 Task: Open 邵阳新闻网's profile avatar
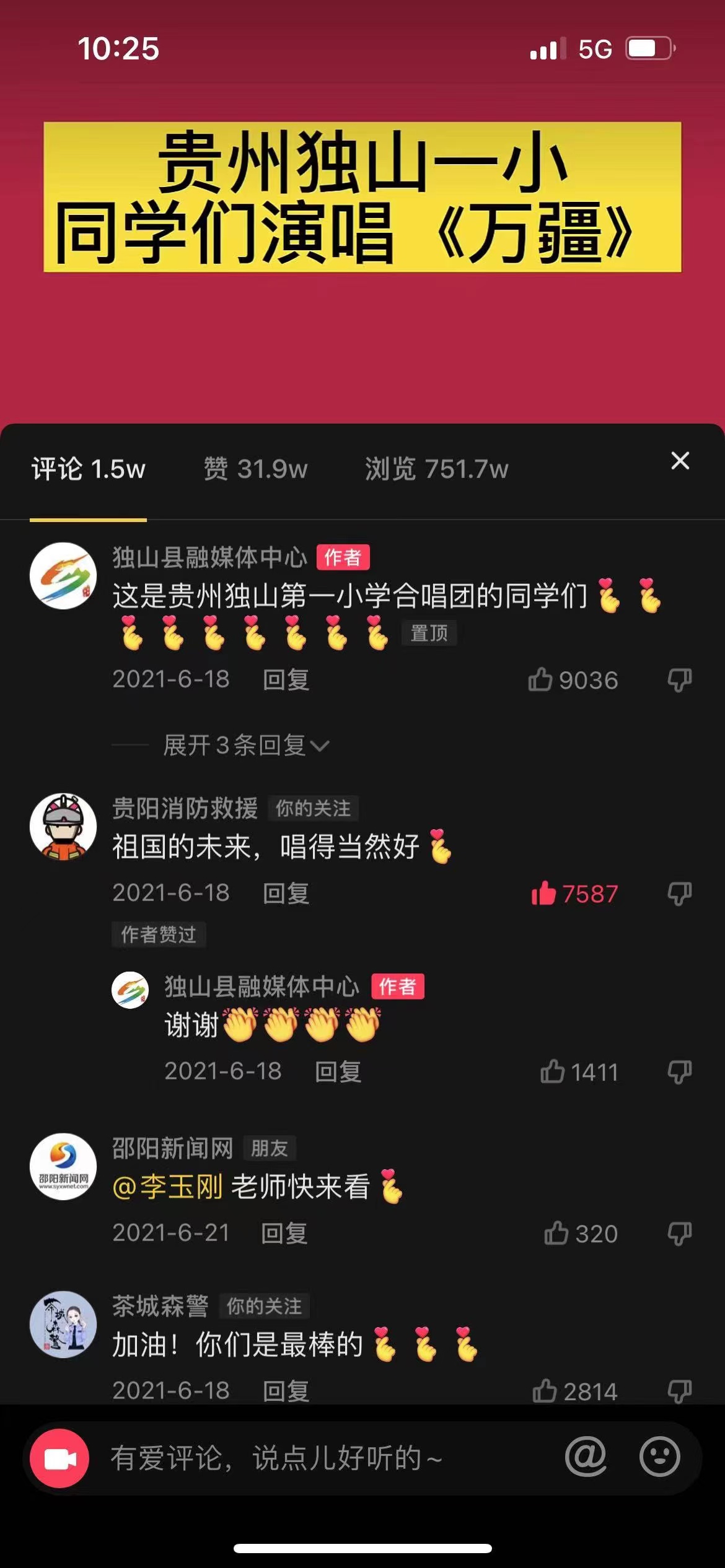(63, 1167)
